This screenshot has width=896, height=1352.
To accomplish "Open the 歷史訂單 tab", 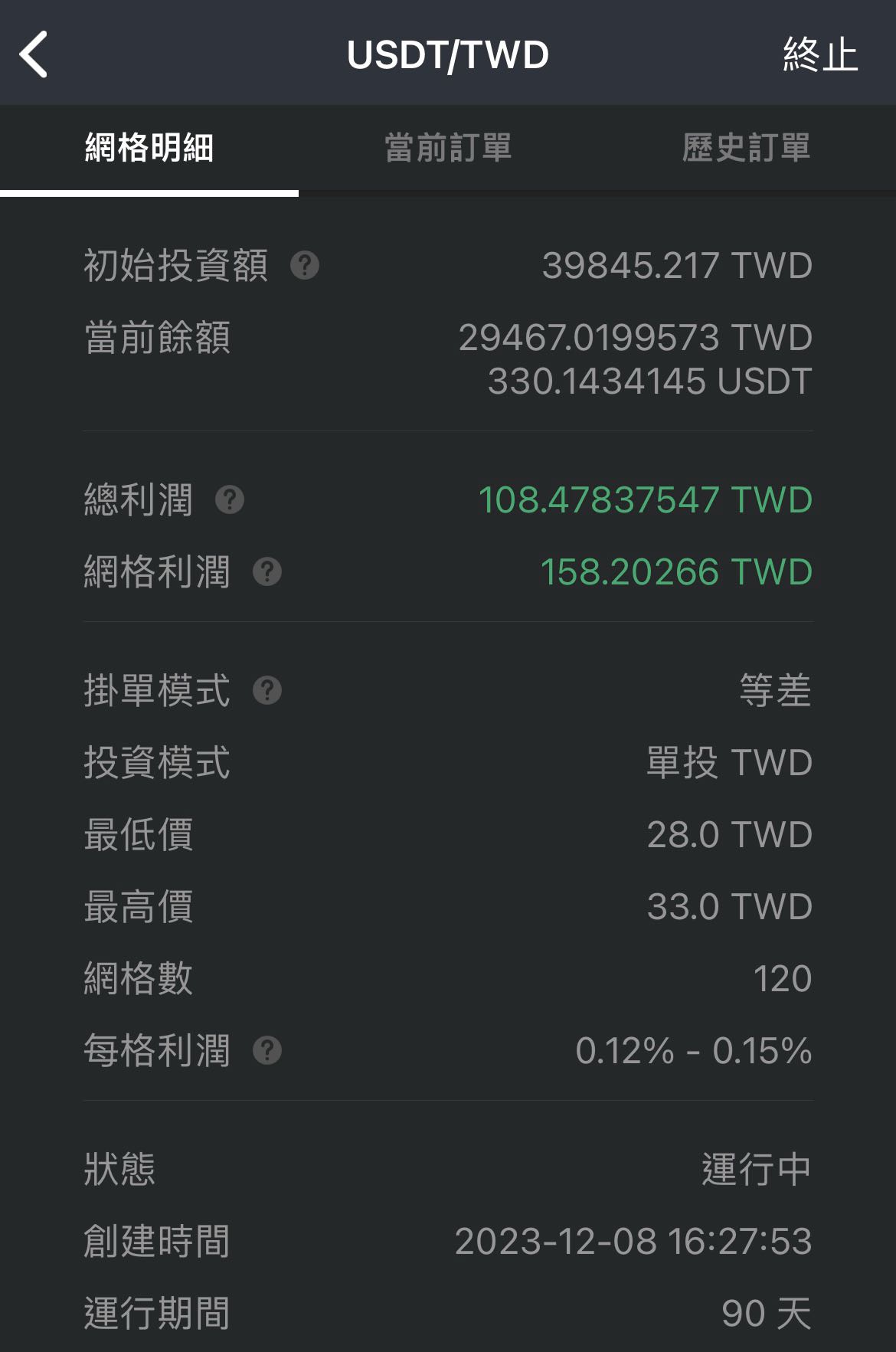I will click(x=746, y=148).
